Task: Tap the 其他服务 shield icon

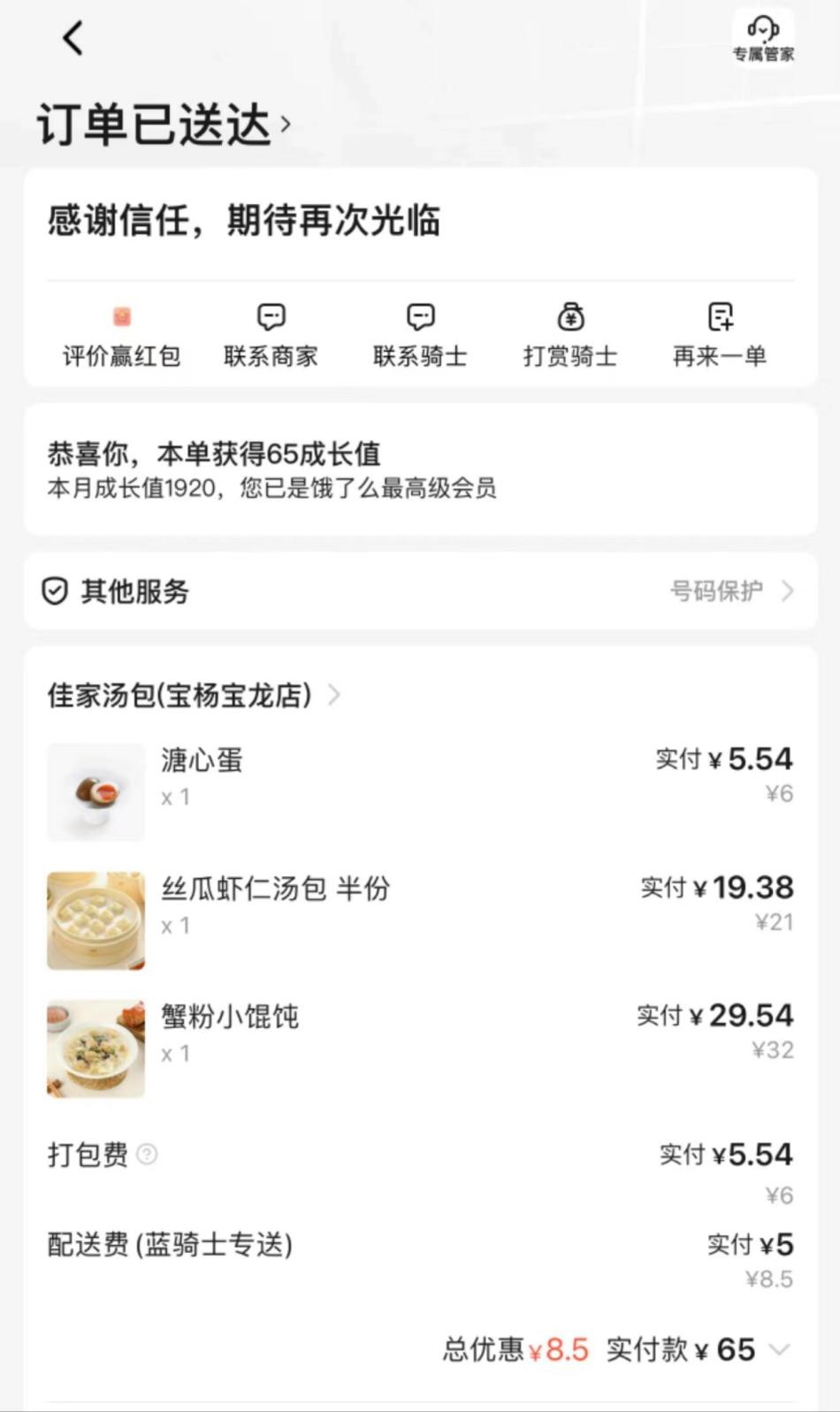Action: tap(56, 592)
